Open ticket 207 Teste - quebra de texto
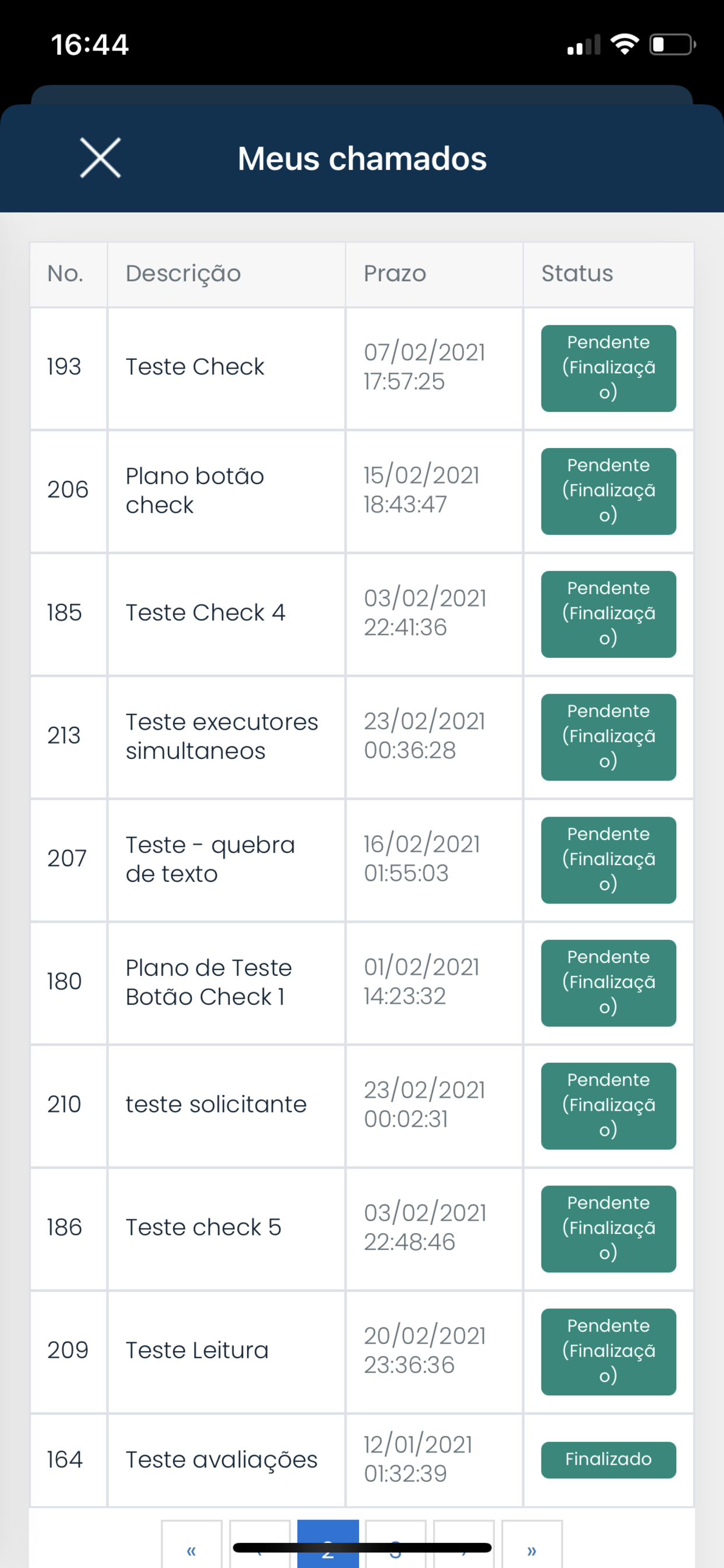The width and height of the screenshot is (724, 1568). [362, 860]
